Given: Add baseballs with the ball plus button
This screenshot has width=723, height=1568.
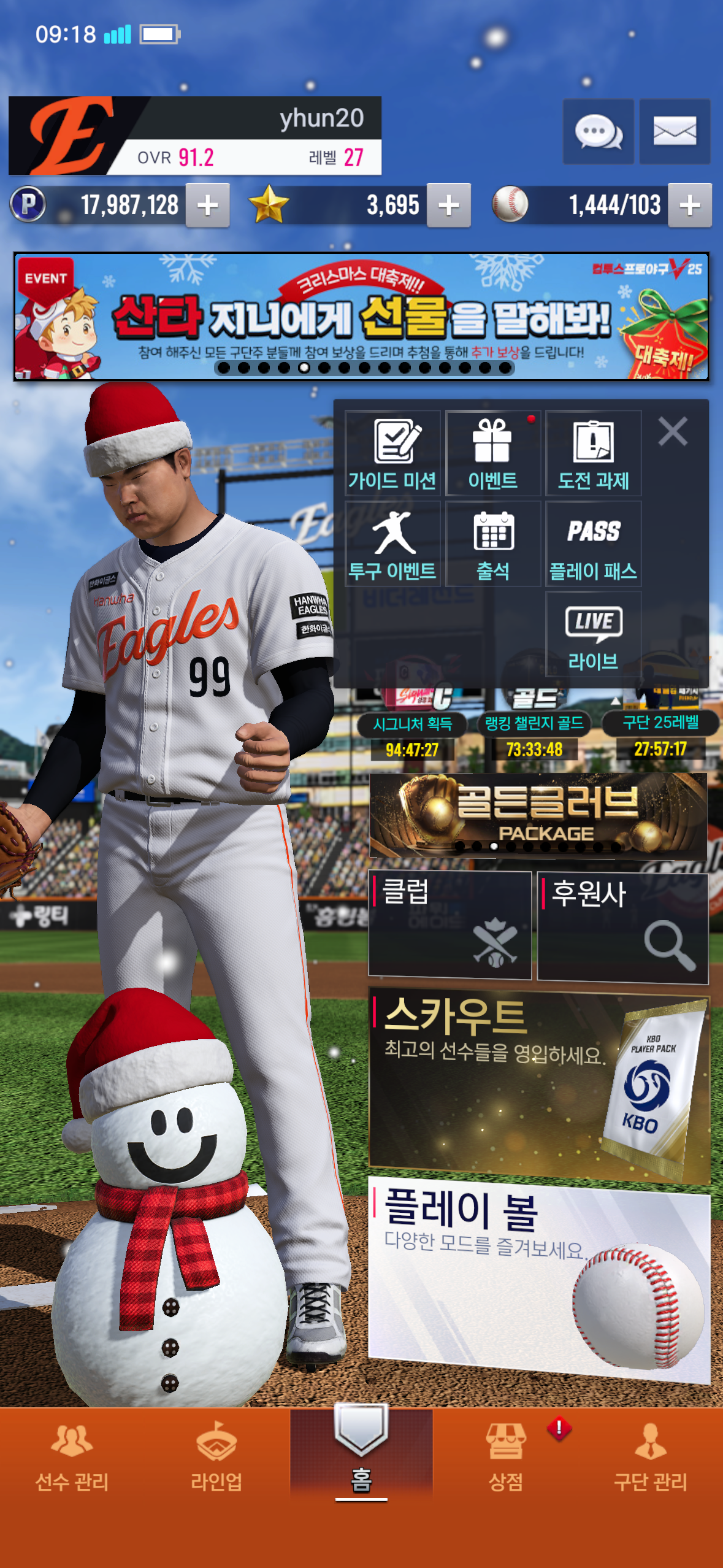Looking at the screenshot, I should tap(689, 206).
